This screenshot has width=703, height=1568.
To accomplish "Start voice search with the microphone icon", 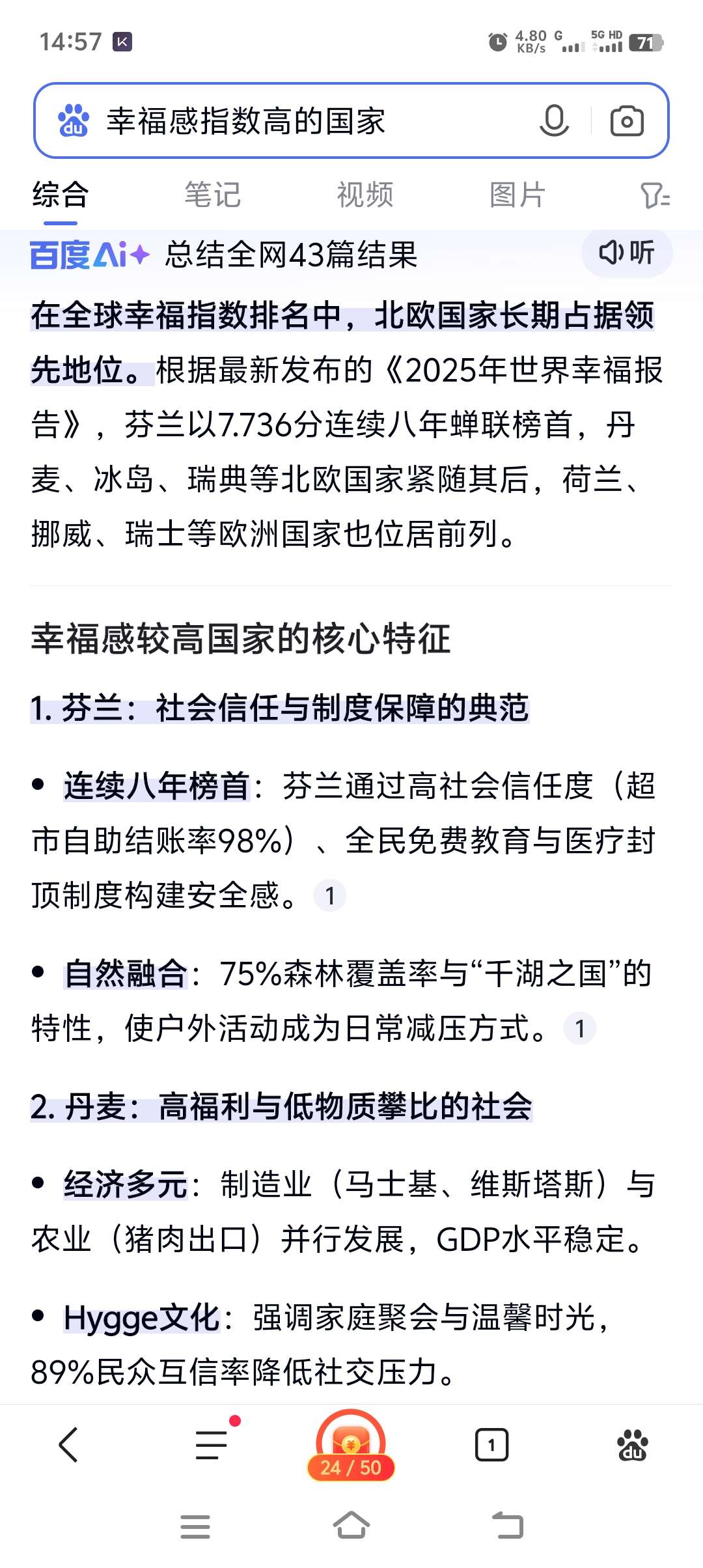I will pos(554,120).
